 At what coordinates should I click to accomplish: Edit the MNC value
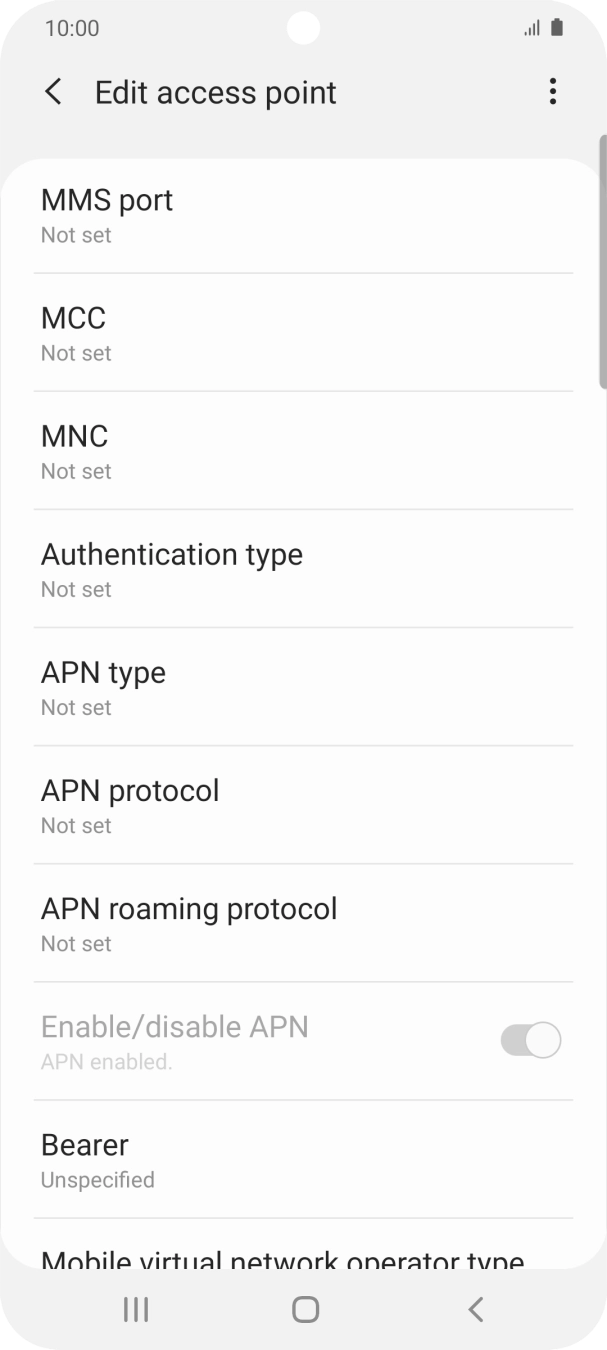click(303, 451)
